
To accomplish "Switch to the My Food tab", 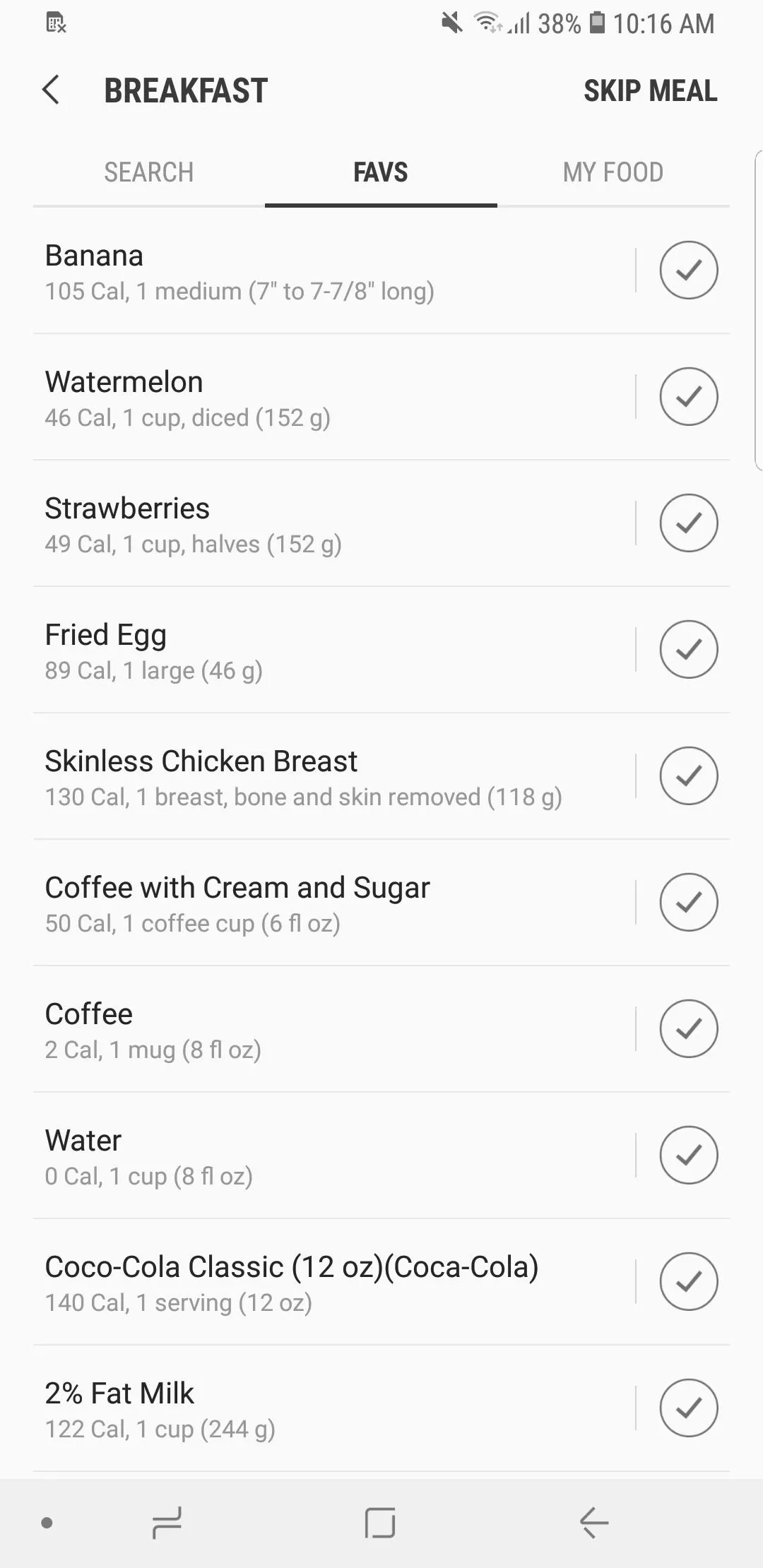I will pos(613,172).
